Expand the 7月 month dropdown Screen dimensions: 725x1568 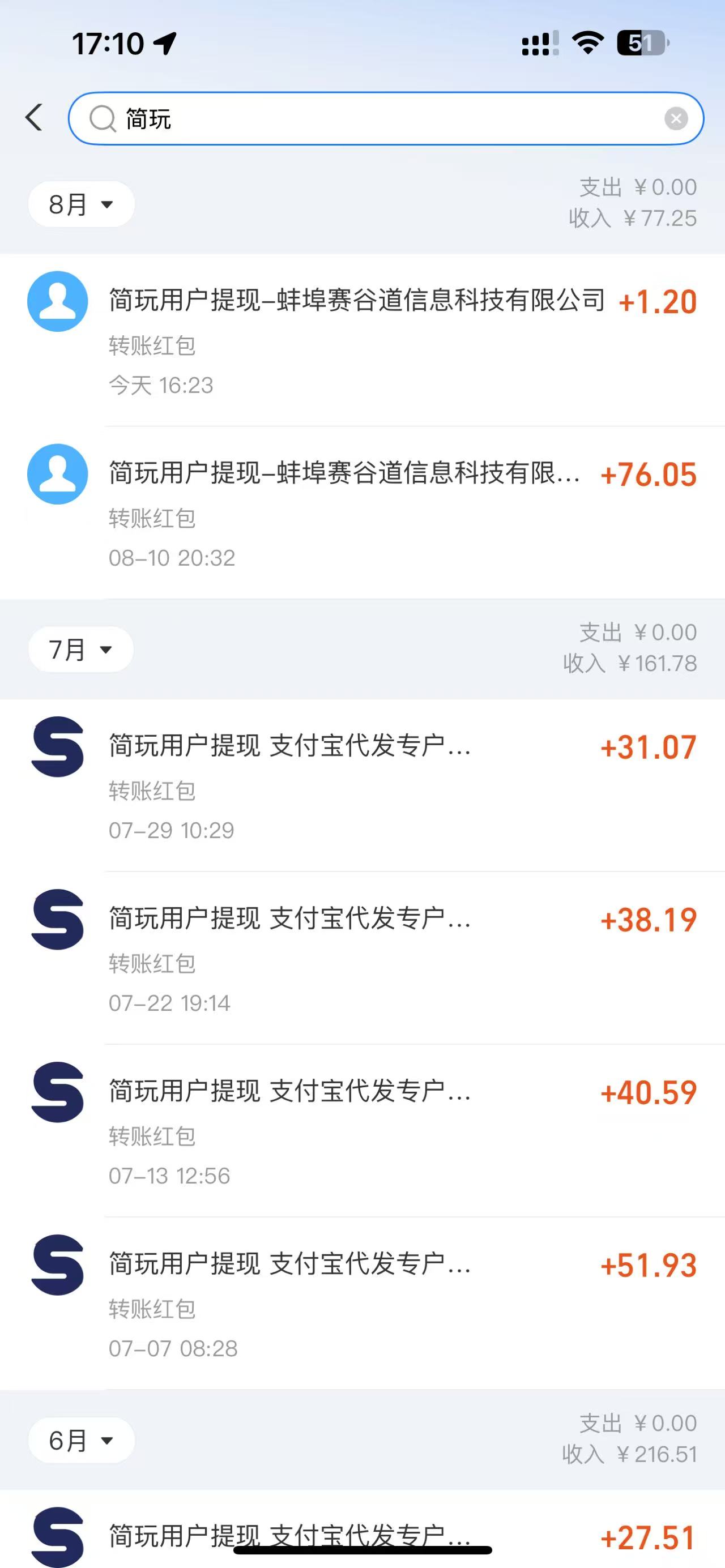pyautogui.click(x=81, y=650)
